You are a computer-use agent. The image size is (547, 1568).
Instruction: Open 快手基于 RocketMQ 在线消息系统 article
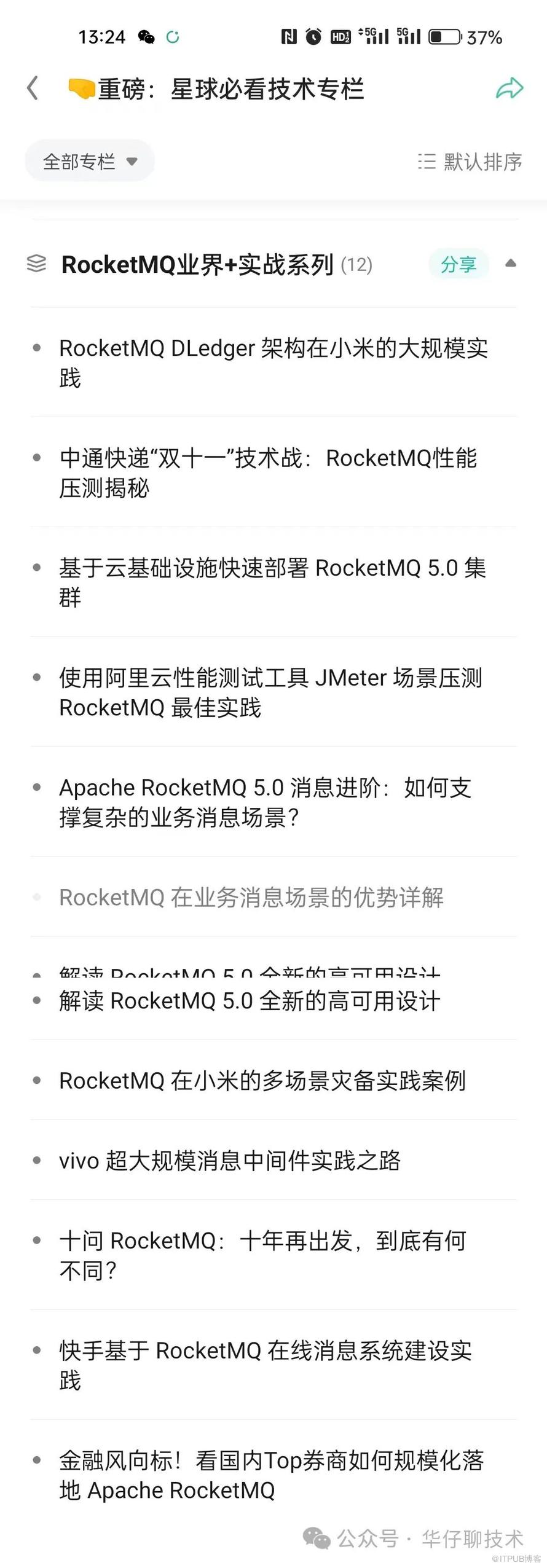(x=266, y=1365)
